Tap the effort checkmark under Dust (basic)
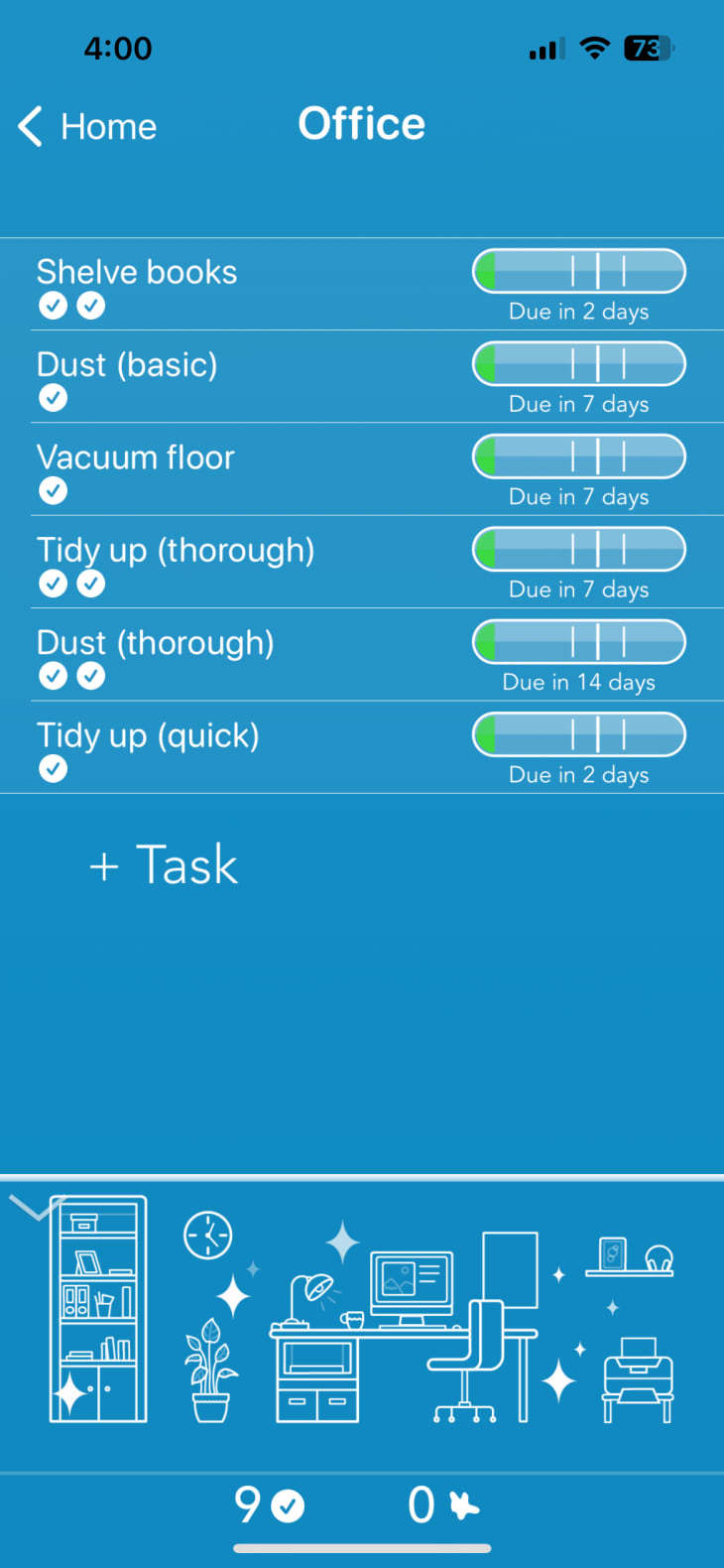Screen dimensions: 724x1568 pos(53,398)
